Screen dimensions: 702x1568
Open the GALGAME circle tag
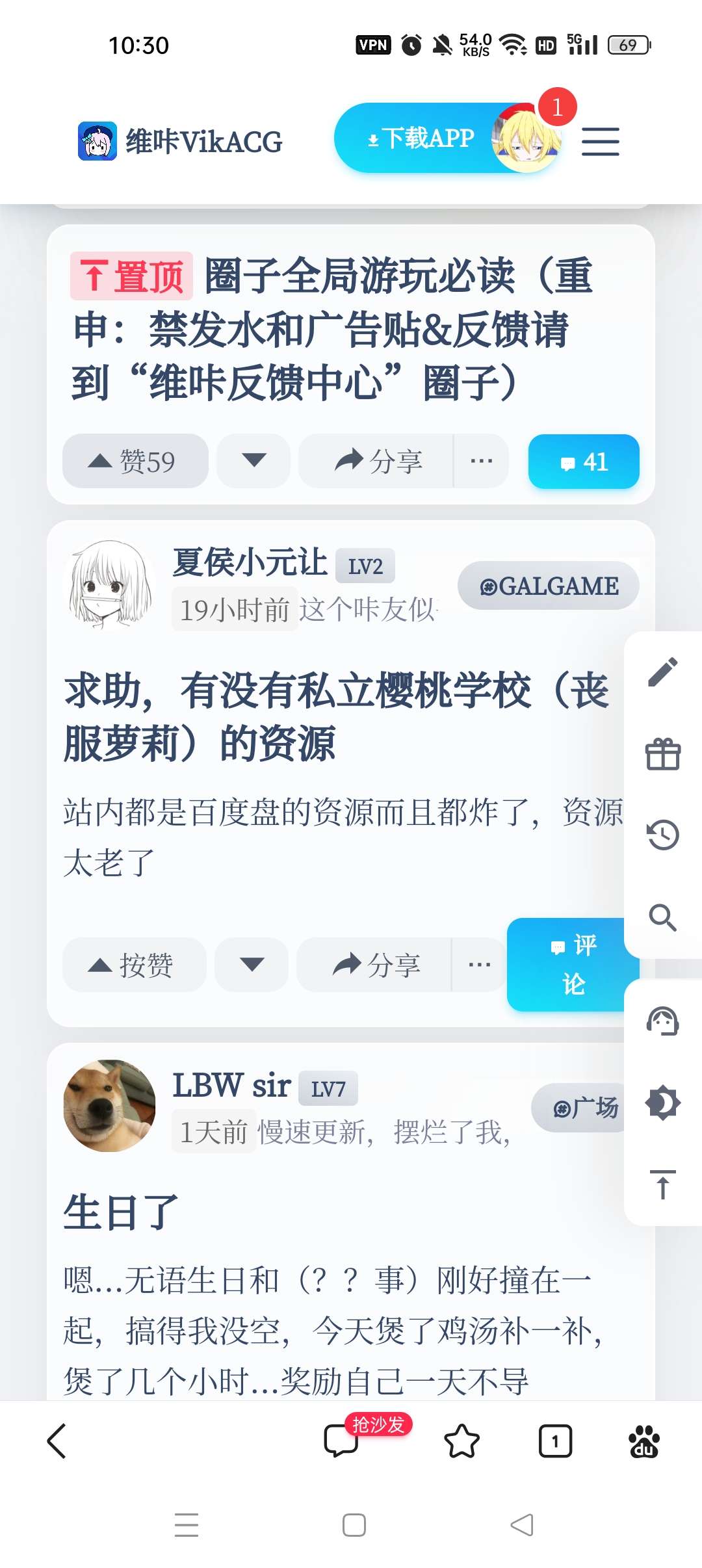[548, 586]
